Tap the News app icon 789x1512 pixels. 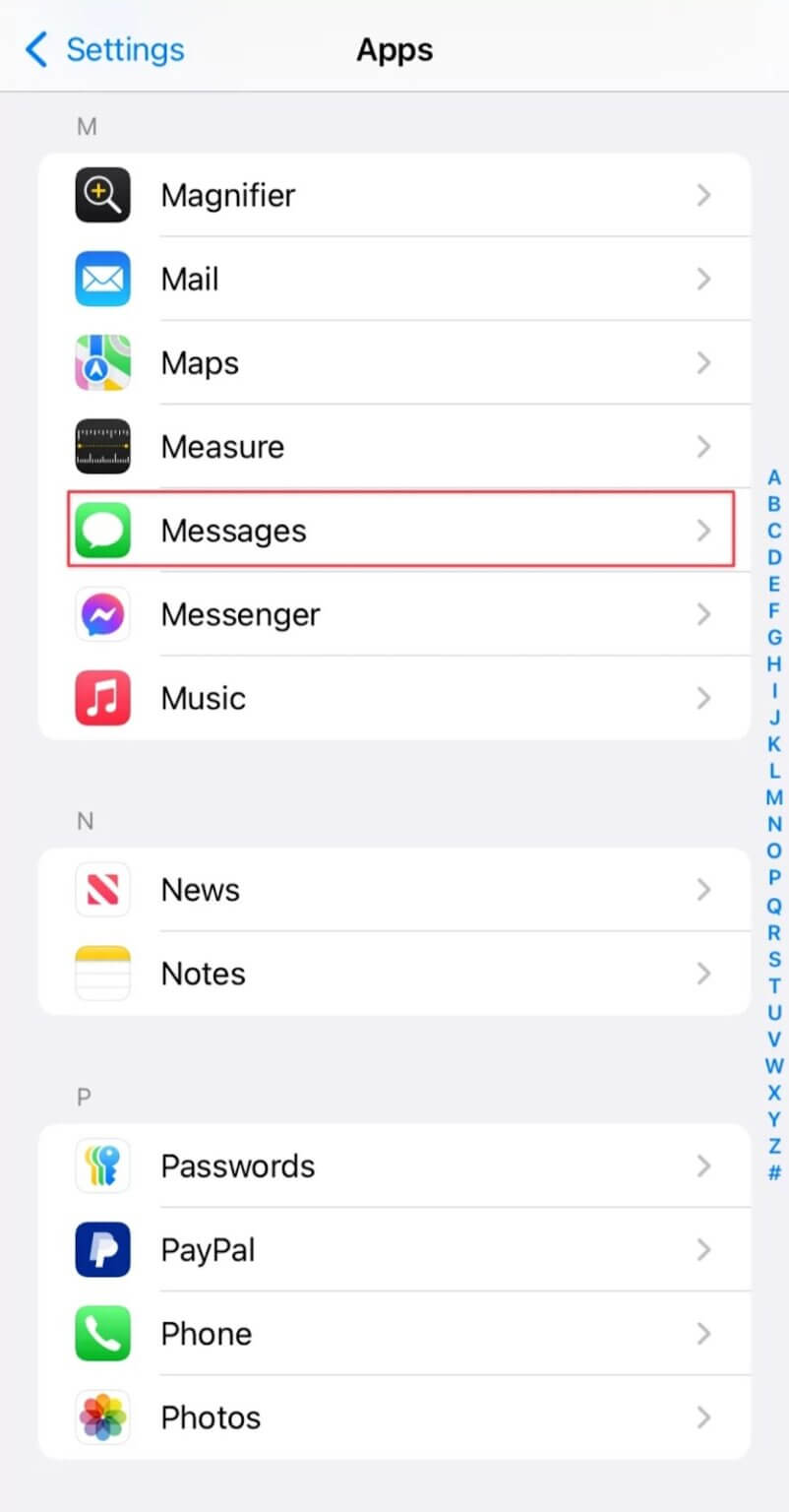pyautogui.click(x=102, y=890)
